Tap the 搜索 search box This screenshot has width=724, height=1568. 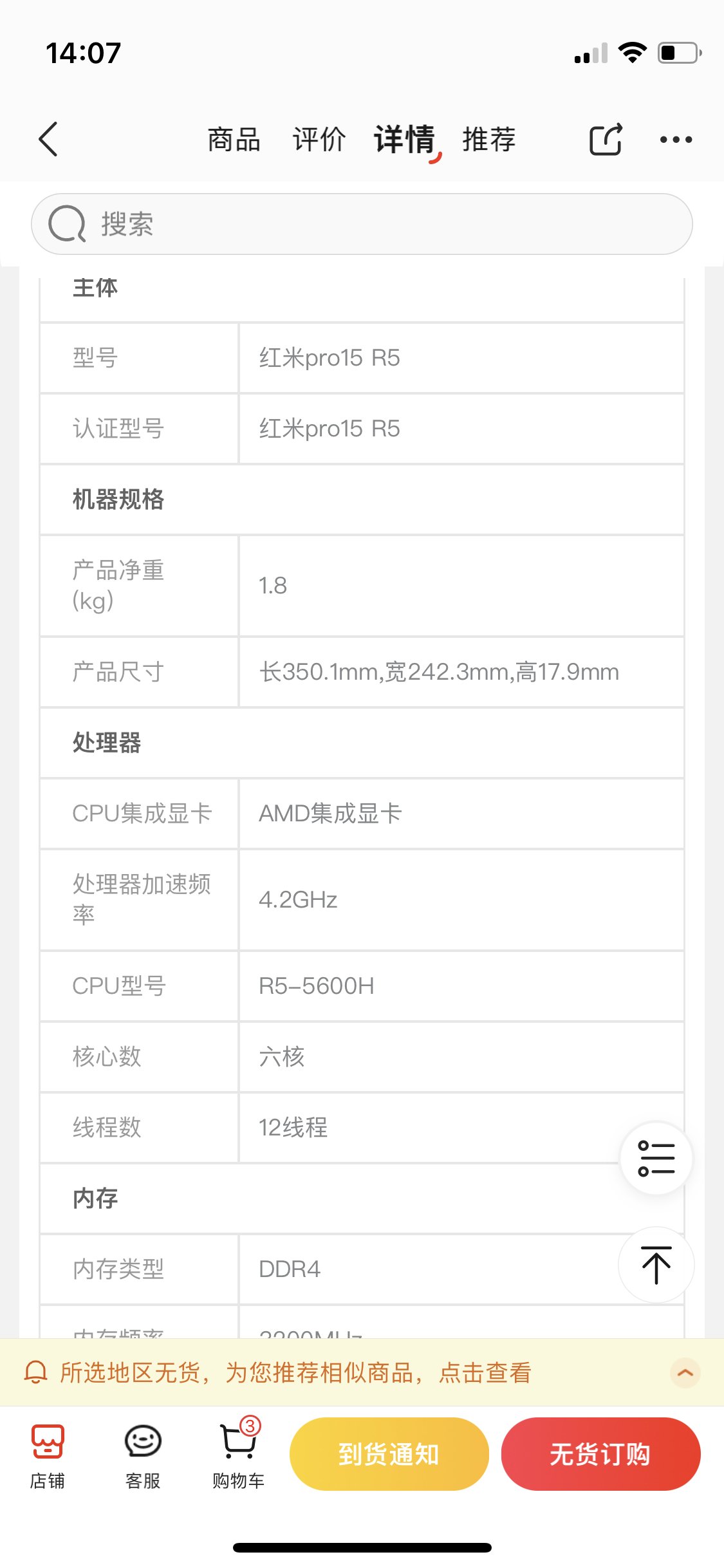[362, 224]
